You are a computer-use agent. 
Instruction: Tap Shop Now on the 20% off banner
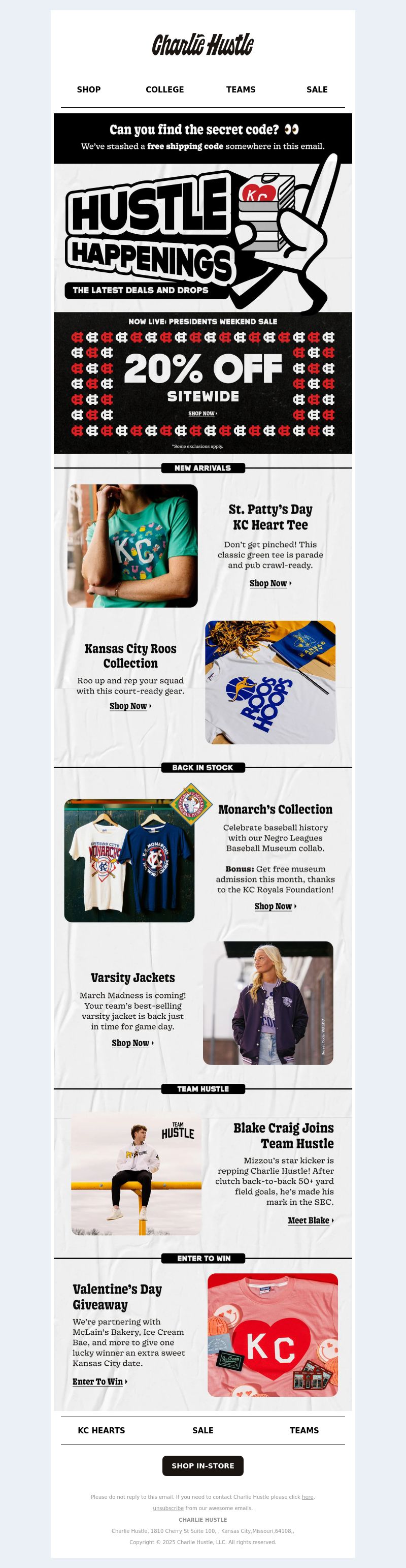202,414
